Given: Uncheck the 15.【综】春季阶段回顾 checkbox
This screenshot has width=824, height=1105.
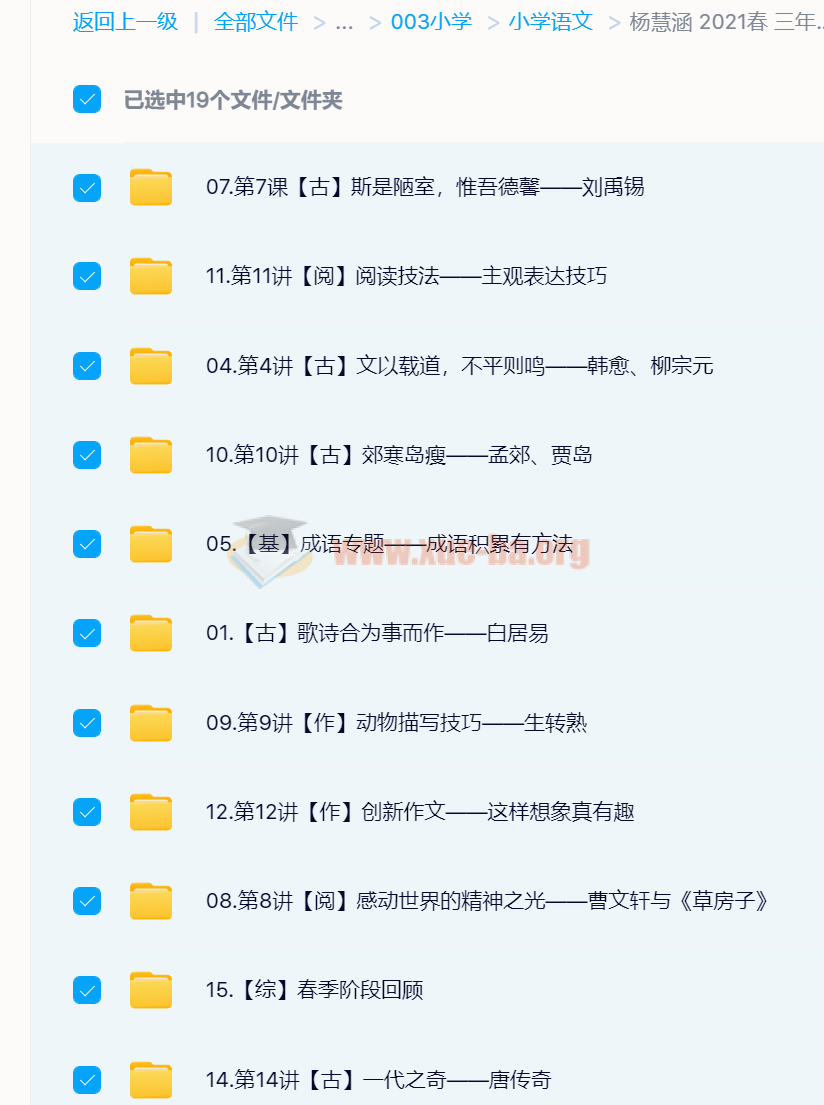Looking at the screenshot, I should [x=87, y=990].
